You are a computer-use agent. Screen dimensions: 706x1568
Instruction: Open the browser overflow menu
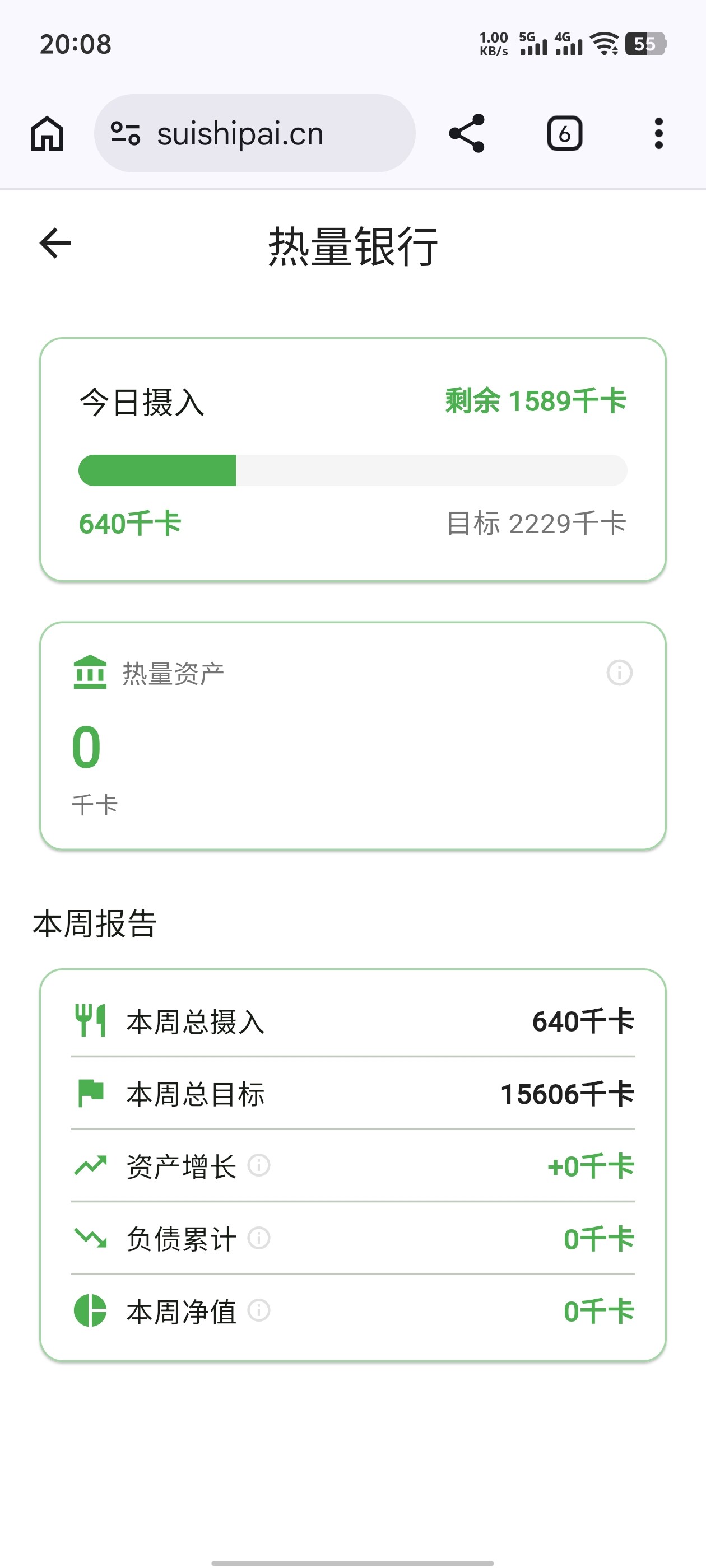coord(658,133)
